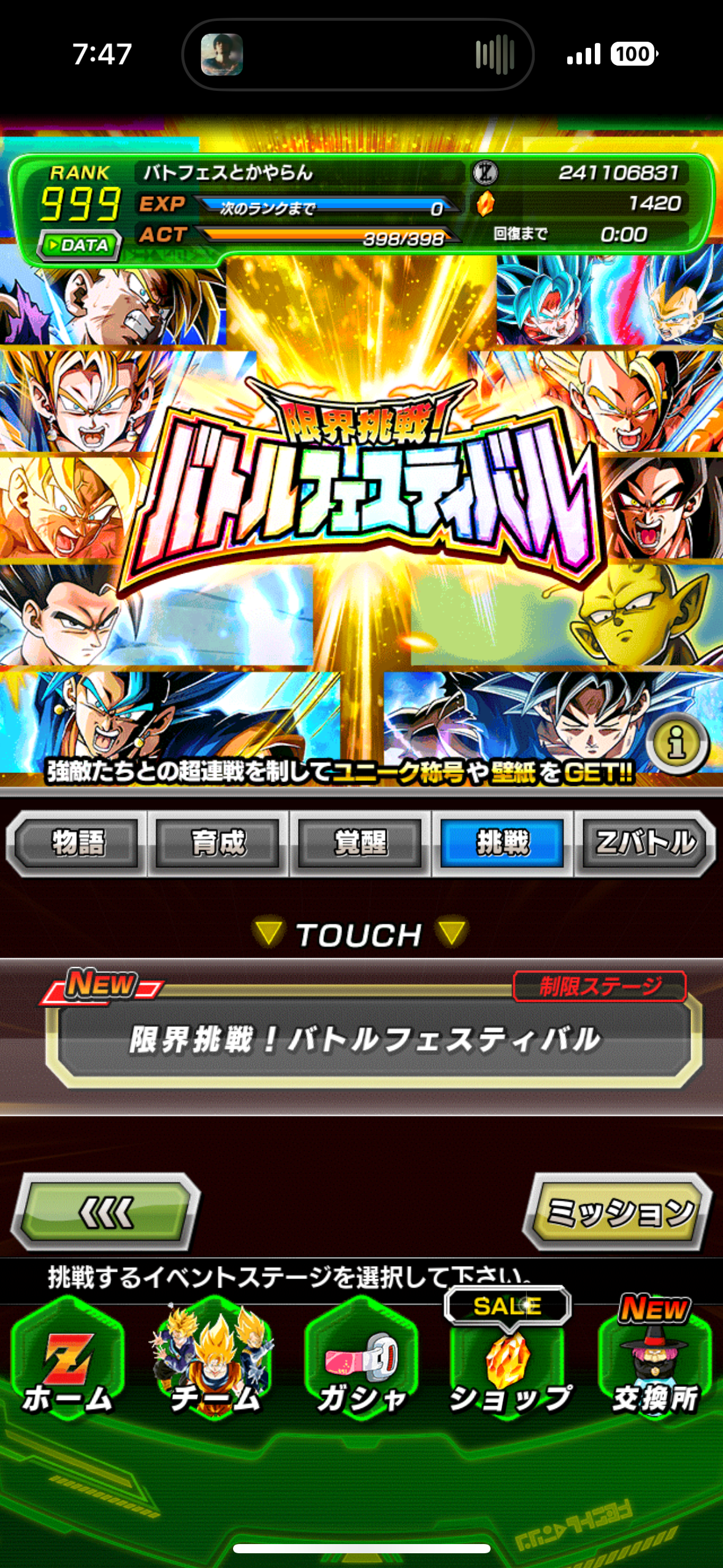Open the event info icon
This screenshot has height=1568, width=723.
[677, 743]
